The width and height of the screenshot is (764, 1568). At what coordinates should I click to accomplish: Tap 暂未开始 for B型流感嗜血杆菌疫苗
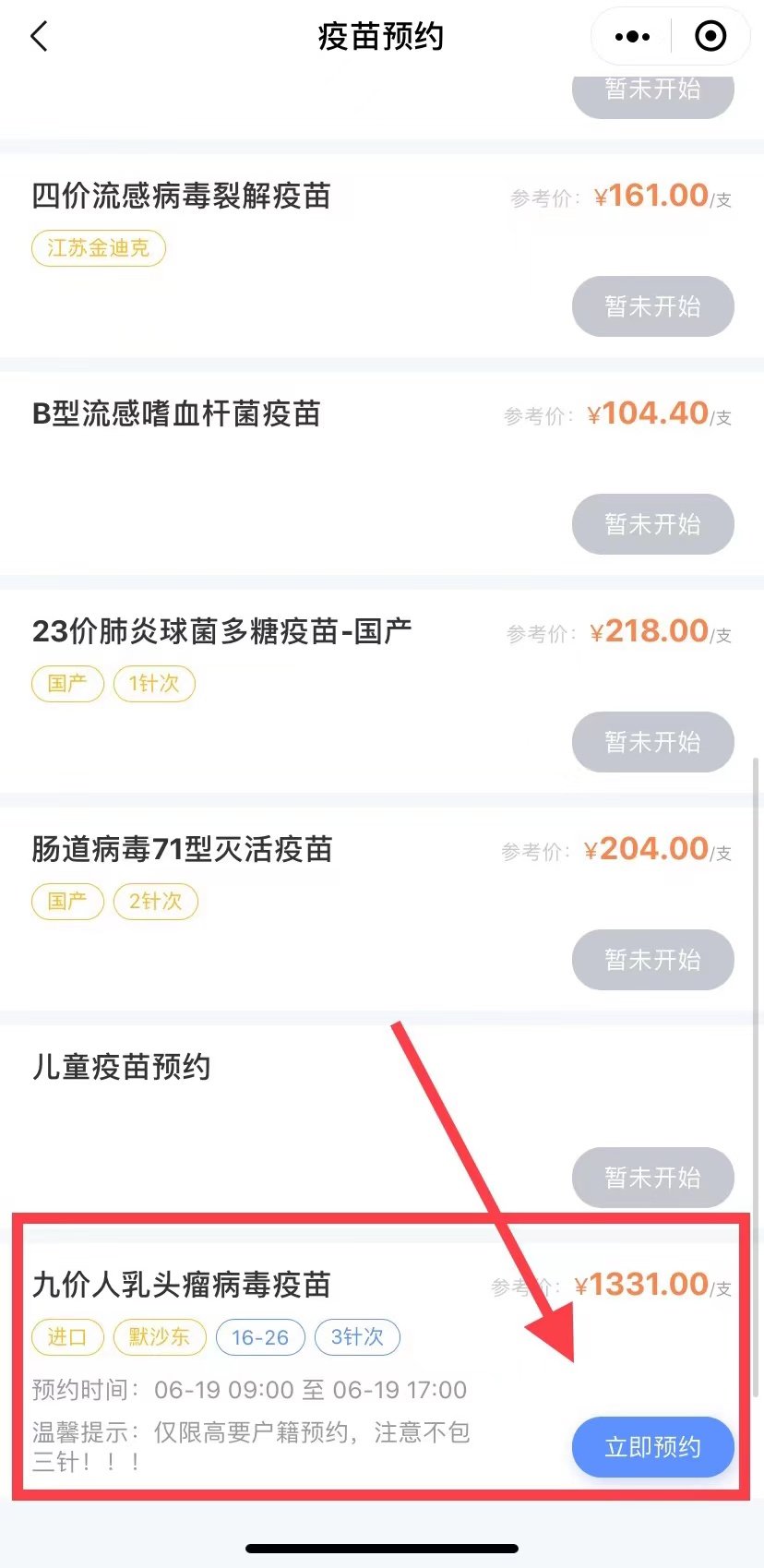(652, 524)
